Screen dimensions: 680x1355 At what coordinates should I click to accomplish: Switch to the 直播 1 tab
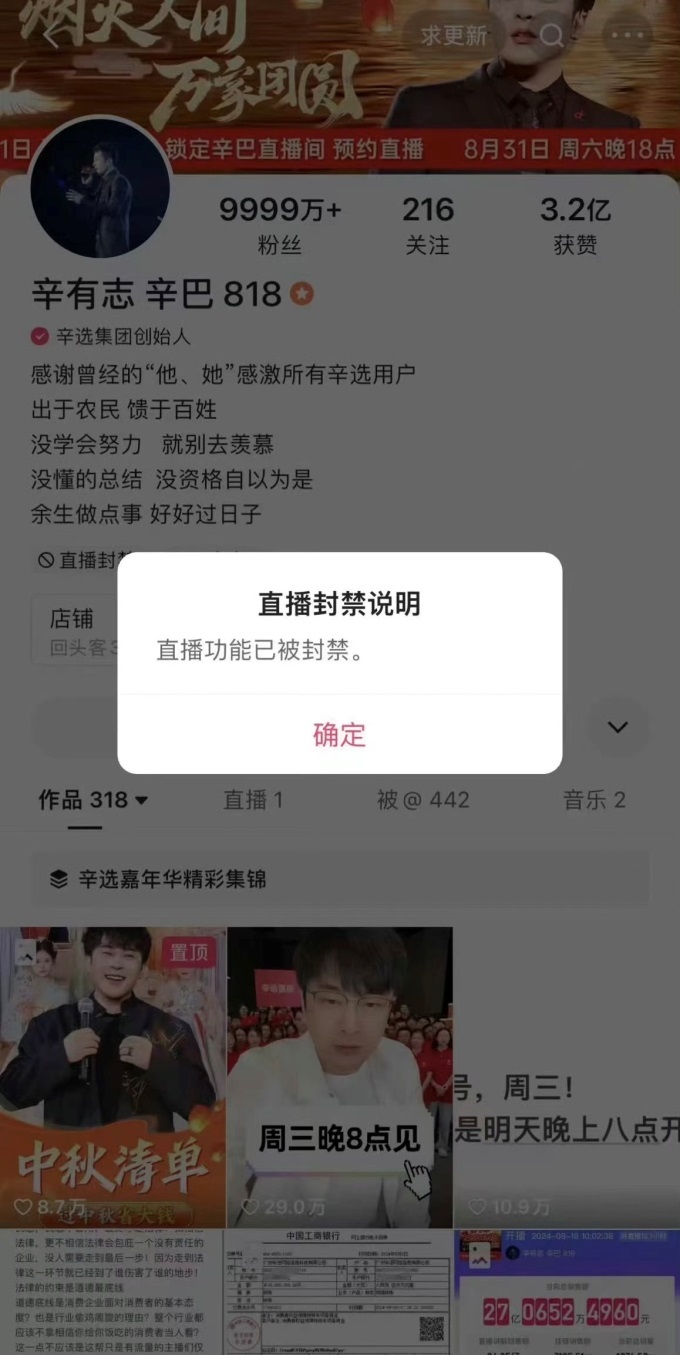(x=253, y=800)
